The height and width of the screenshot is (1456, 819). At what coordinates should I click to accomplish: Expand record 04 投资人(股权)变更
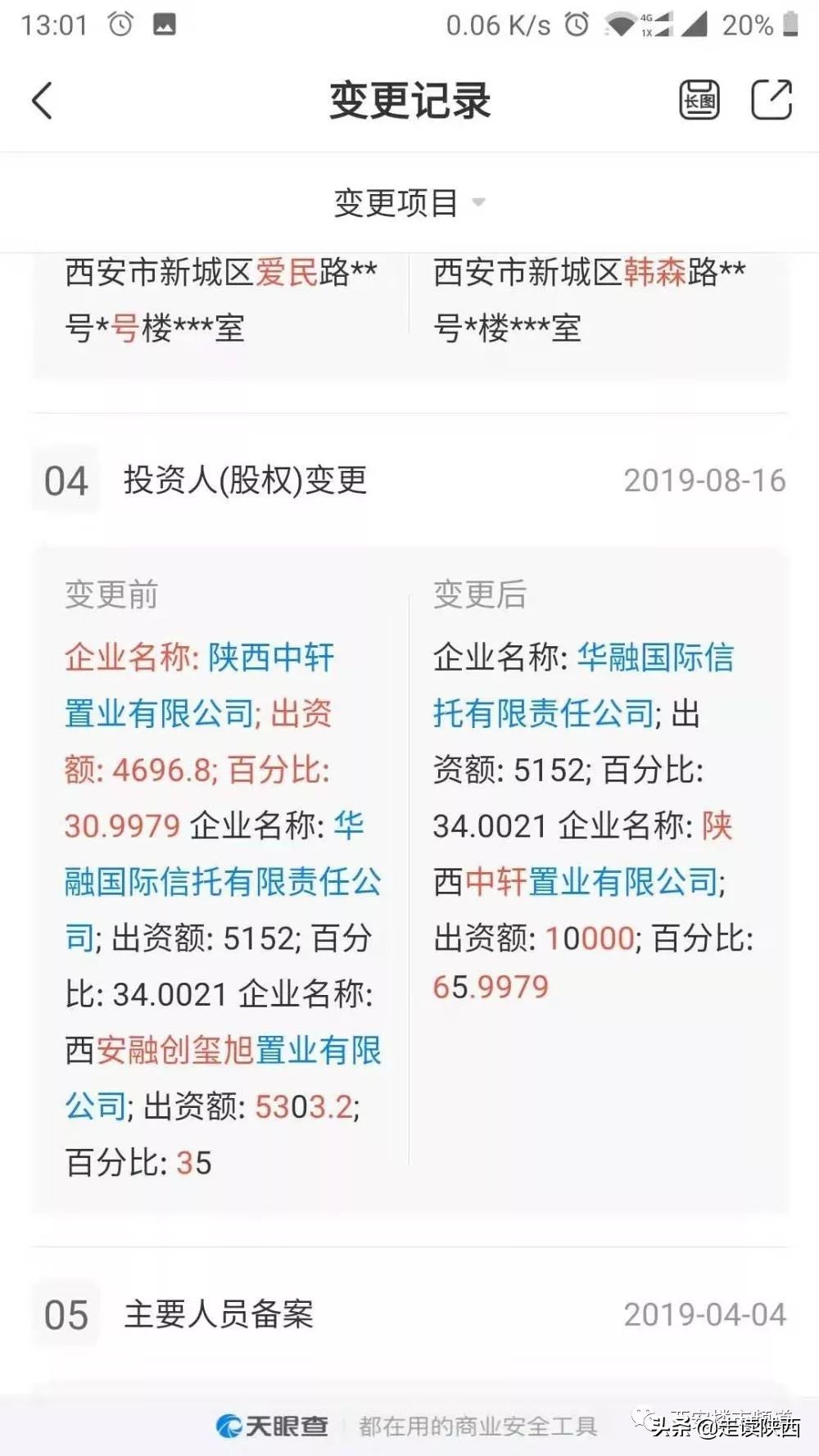243,482
